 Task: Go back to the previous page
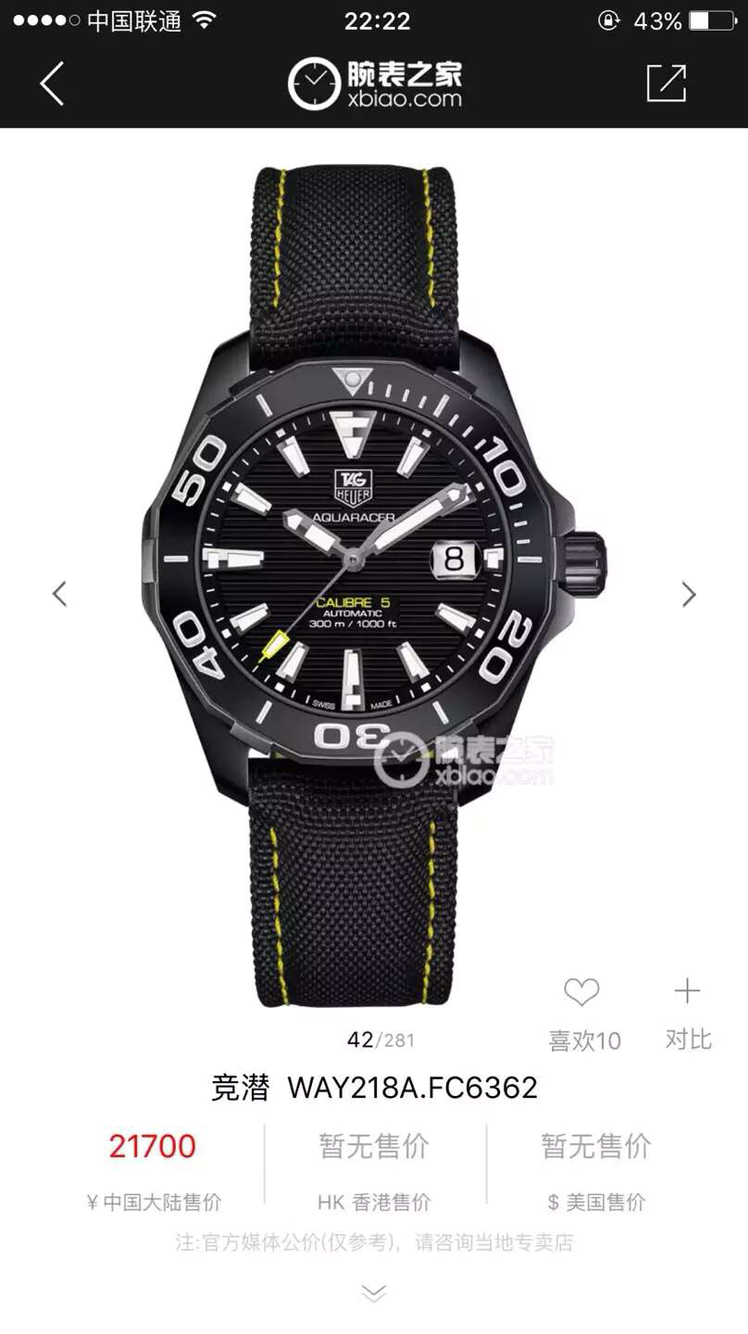pos(52,83)
